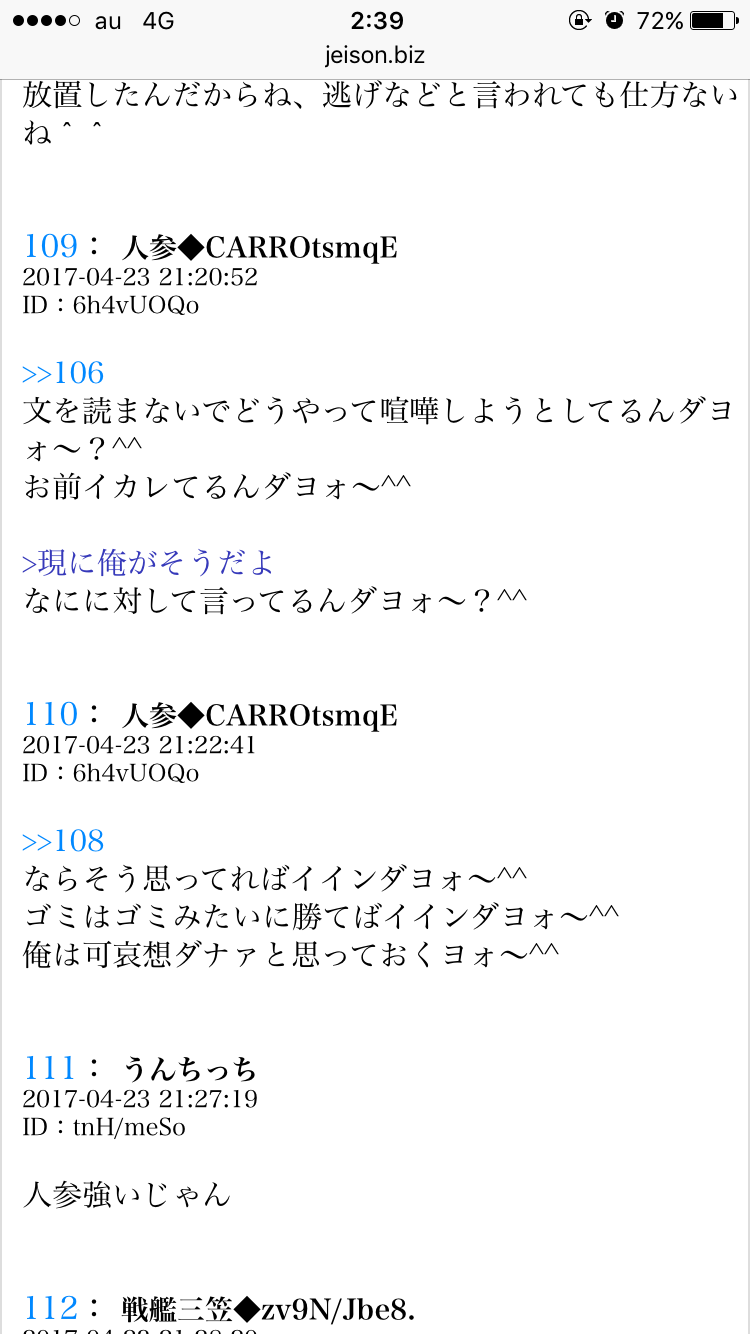Image resolution: width=750 pixels, height=1334 pixels.
Task: Open post number 112 link
Action: click(50, 1308)
